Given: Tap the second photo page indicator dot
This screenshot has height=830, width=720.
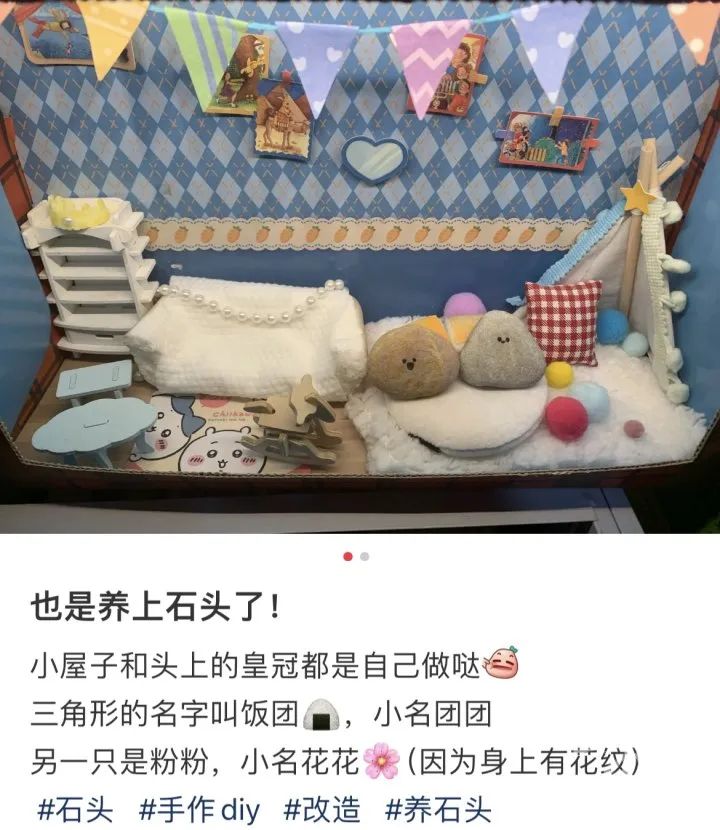Looking at the screenshot, I should pyautogui.click(x=365, y=557).
